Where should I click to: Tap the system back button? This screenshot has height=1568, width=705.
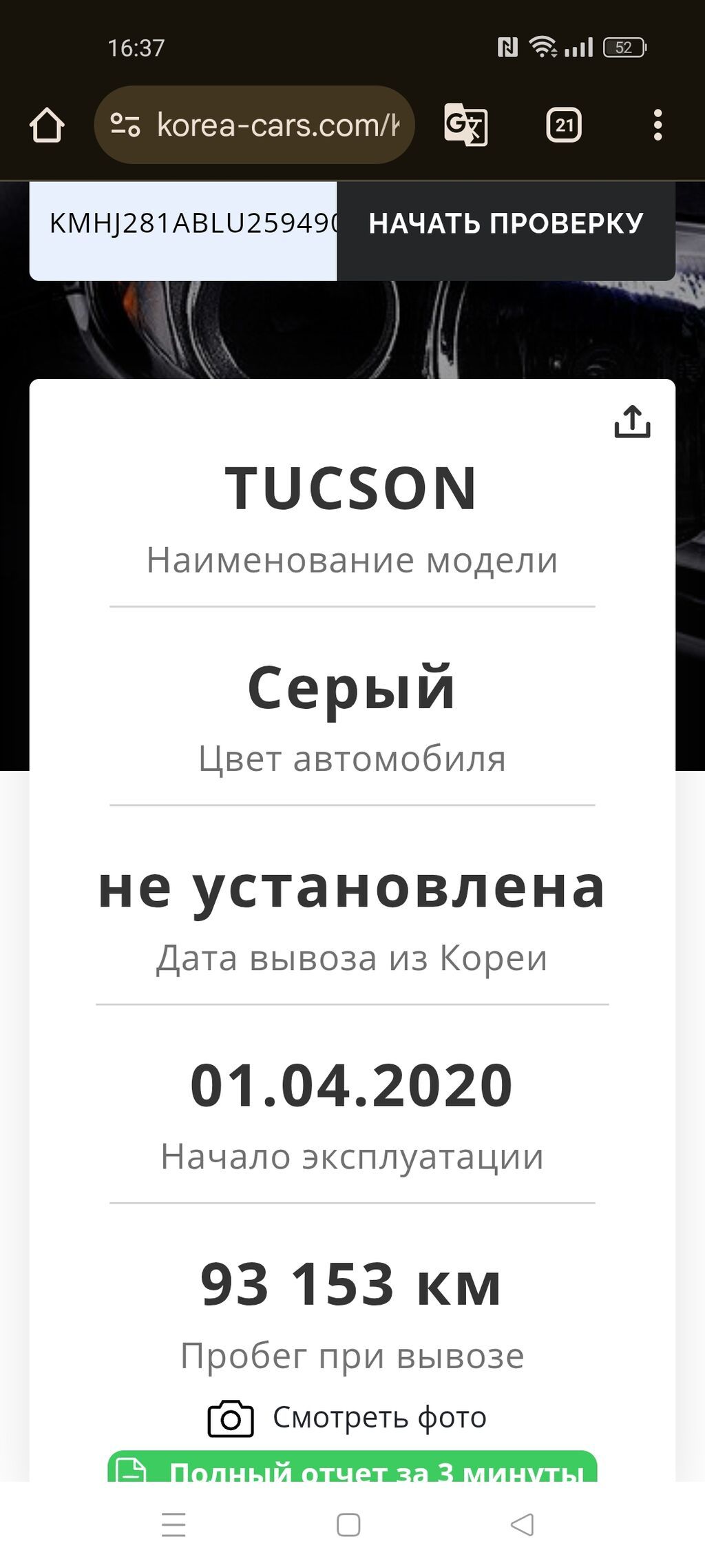(523, 1525)
